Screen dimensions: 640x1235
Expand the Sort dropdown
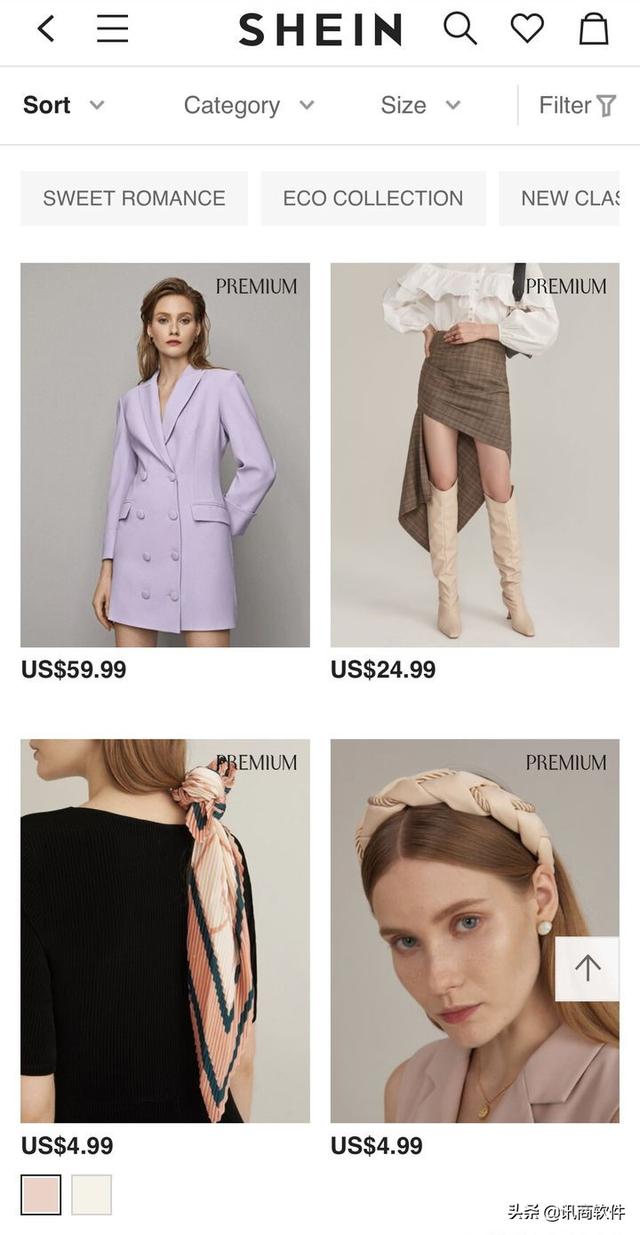tap(64, 105)
